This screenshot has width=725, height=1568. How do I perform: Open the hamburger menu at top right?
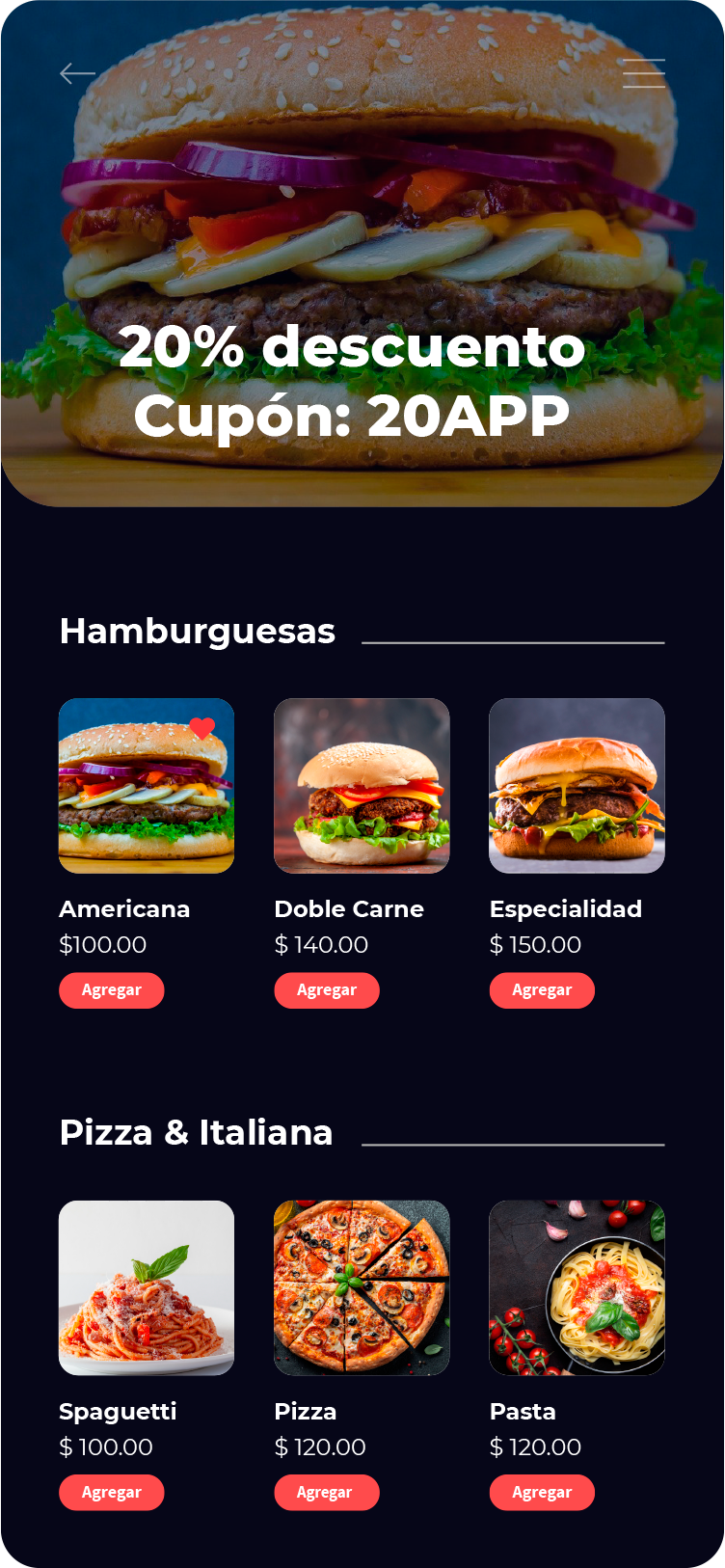click(644, 73)
